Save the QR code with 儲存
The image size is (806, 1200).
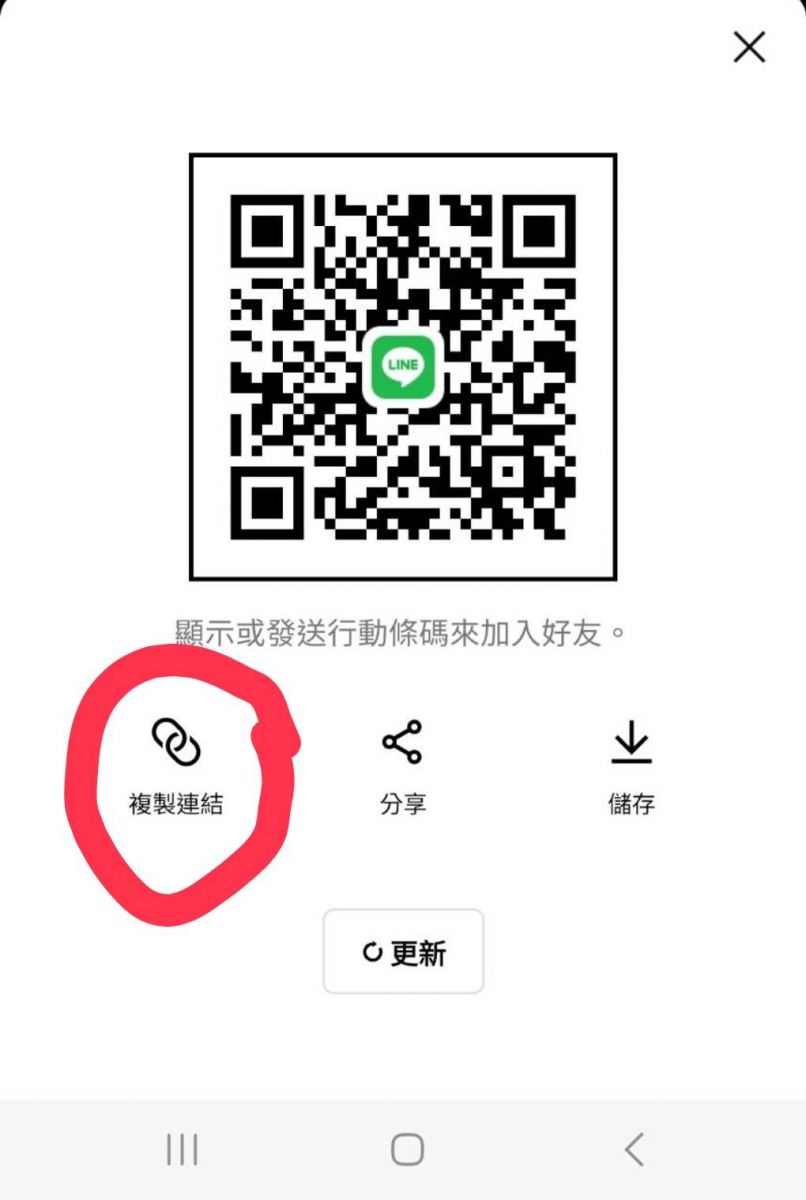point(631,765)
